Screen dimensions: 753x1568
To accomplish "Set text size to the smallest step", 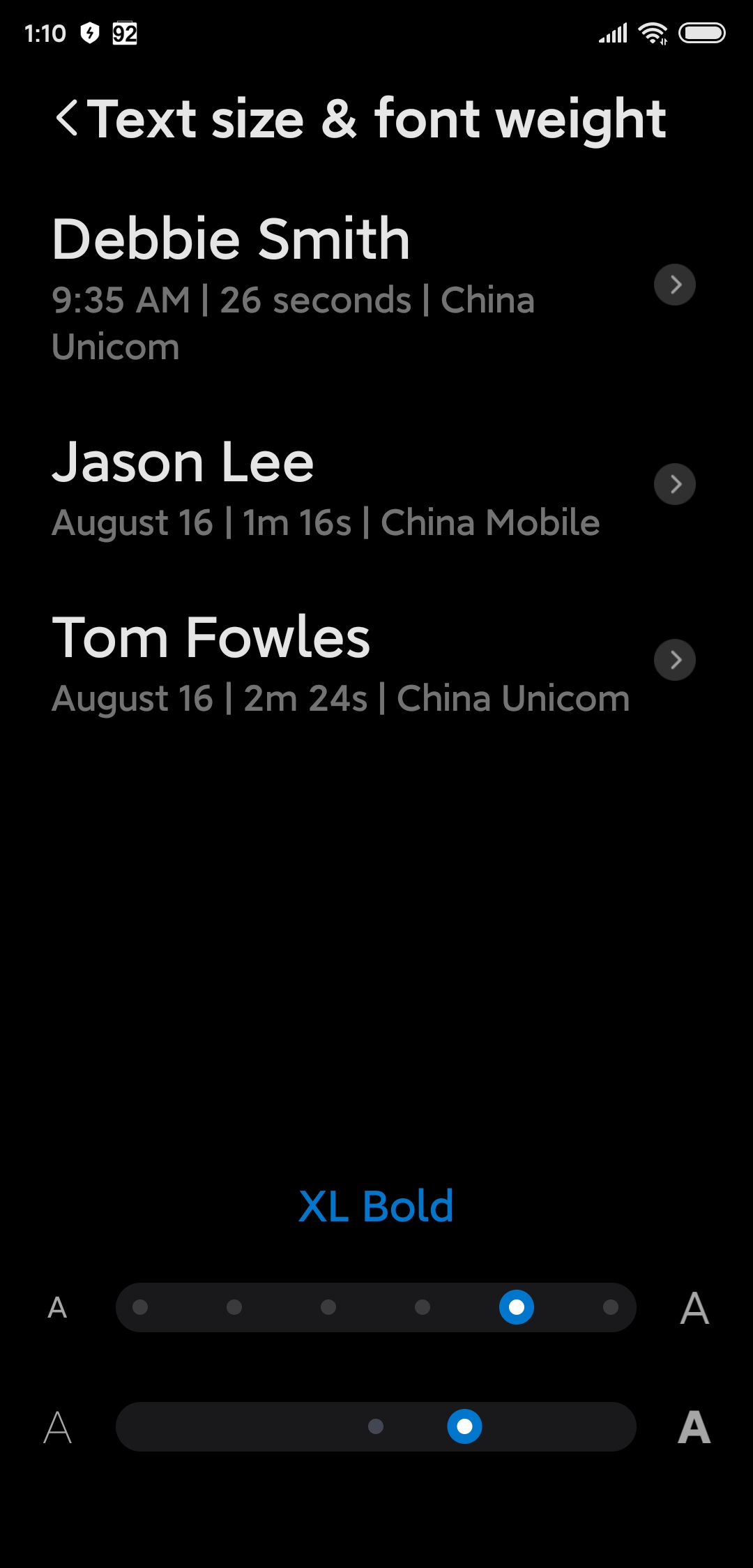I will [x=140, y=1307].
